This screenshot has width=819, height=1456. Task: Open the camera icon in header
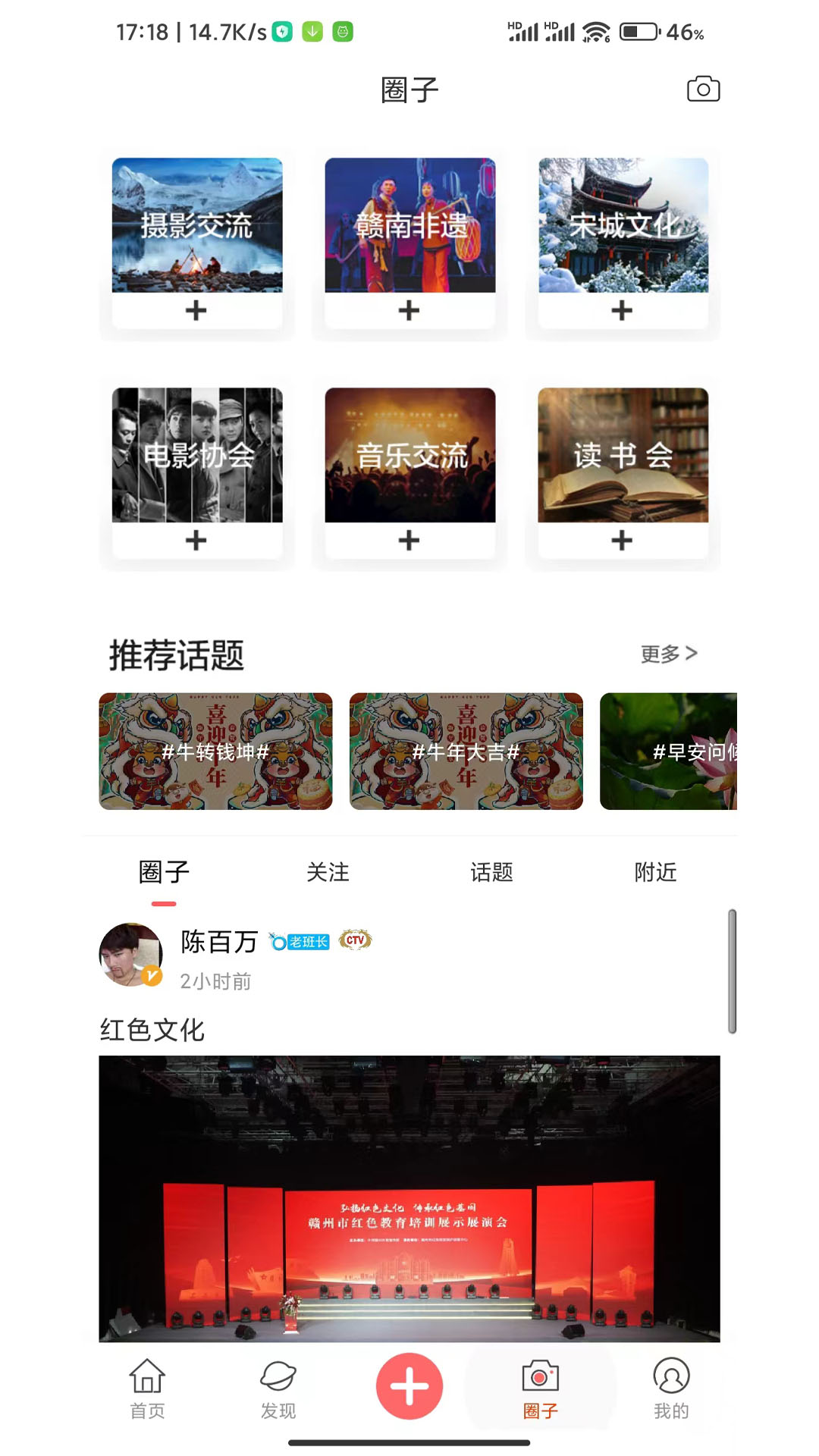coord(703,89)
